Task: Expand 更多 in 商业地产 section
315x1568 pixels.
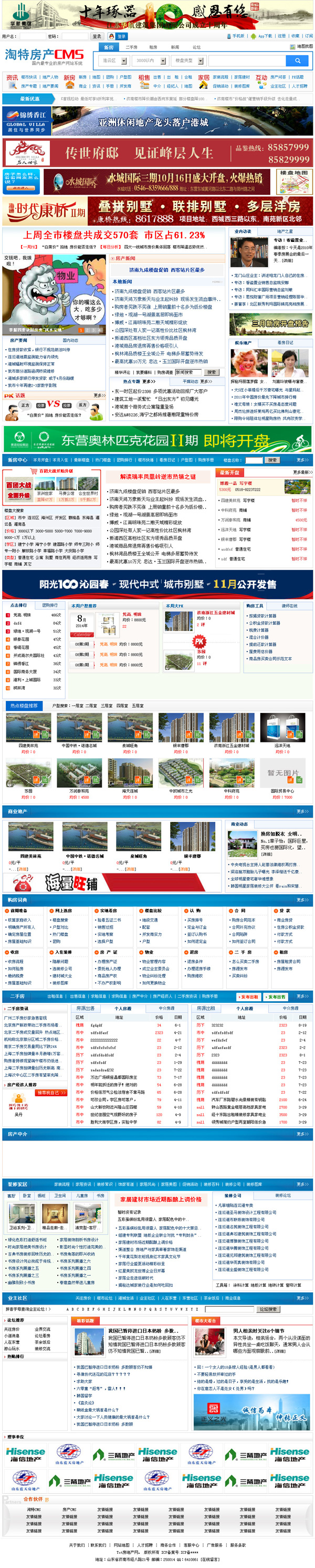Action: [302, 811]
